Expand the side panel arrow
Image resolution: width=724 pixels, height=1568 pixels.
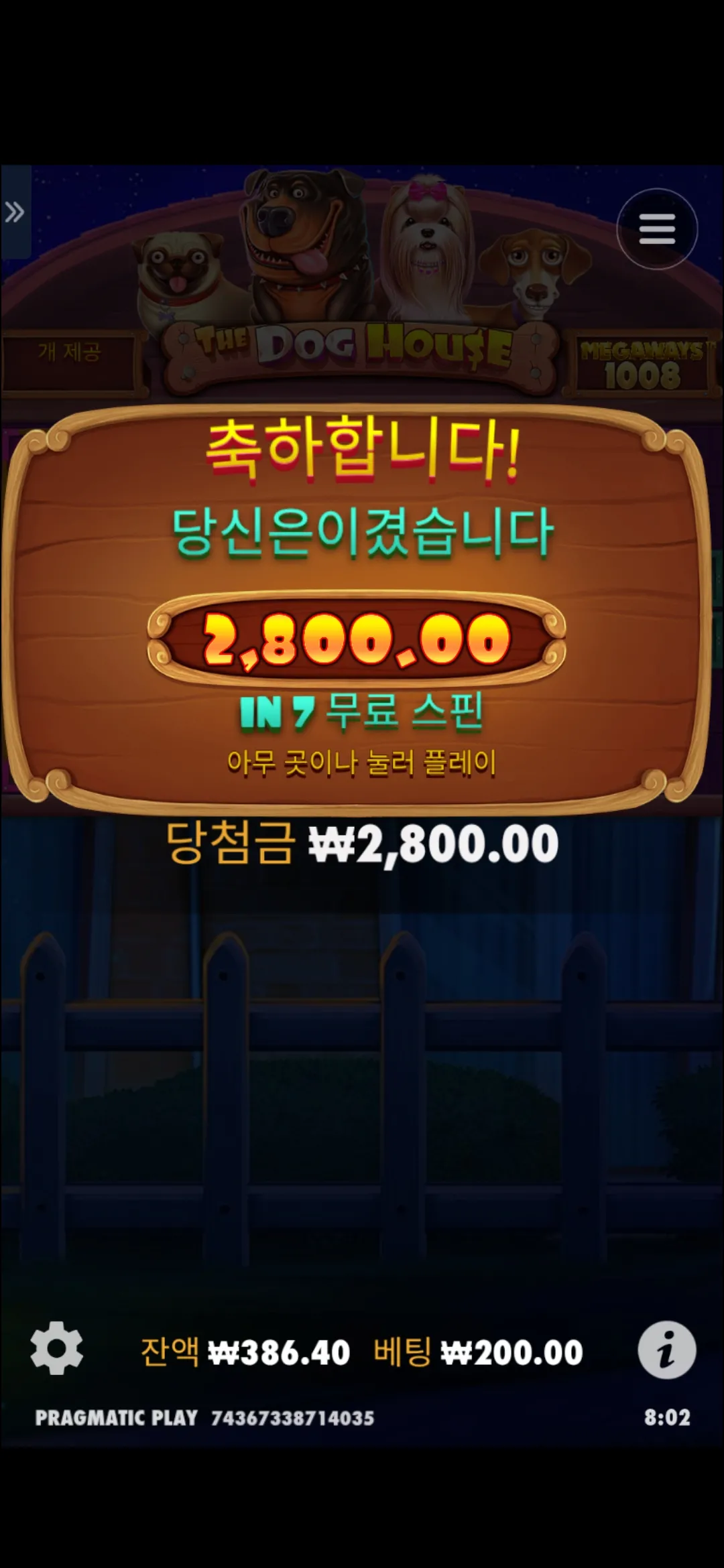tap(15, 212)
